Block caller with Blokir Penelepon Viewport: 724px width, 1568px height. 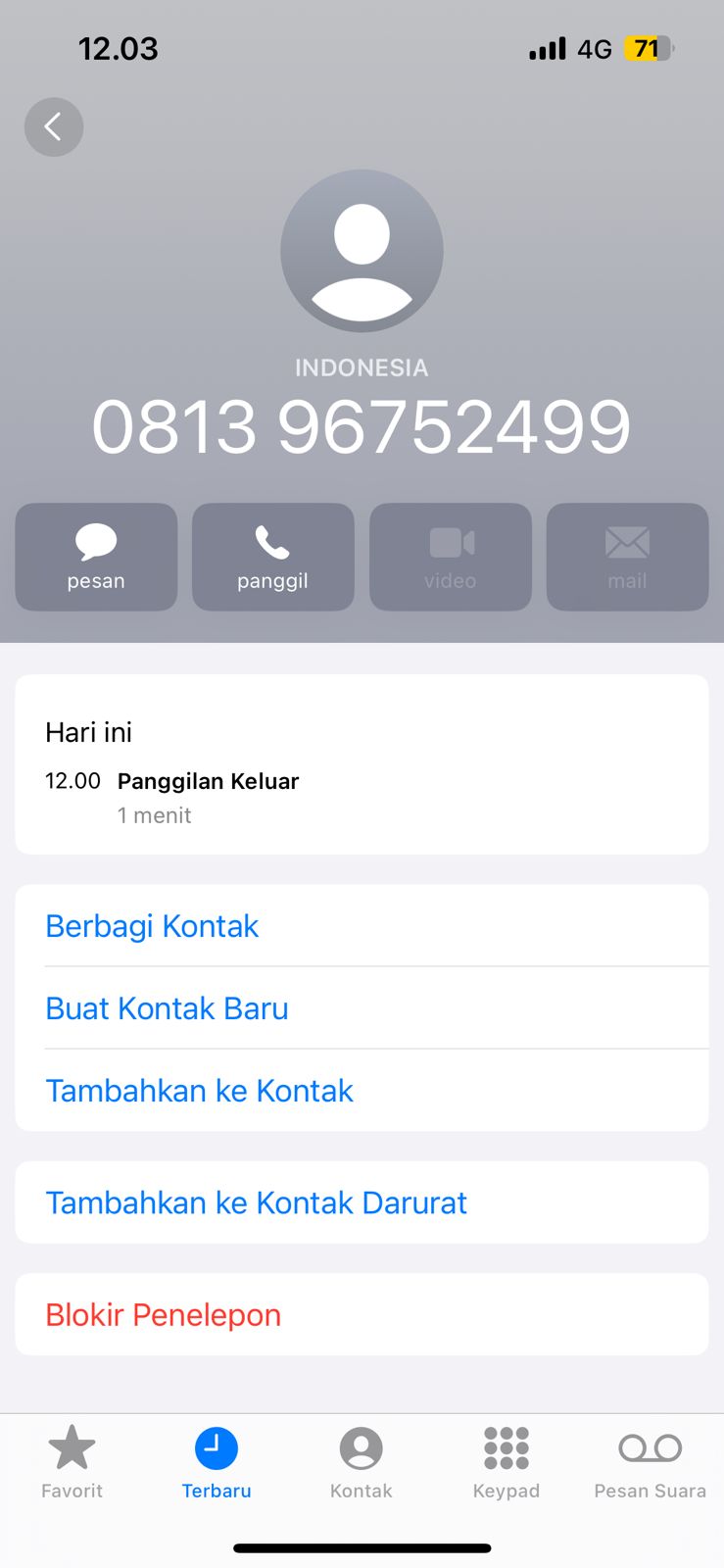tap(163, 1315)
